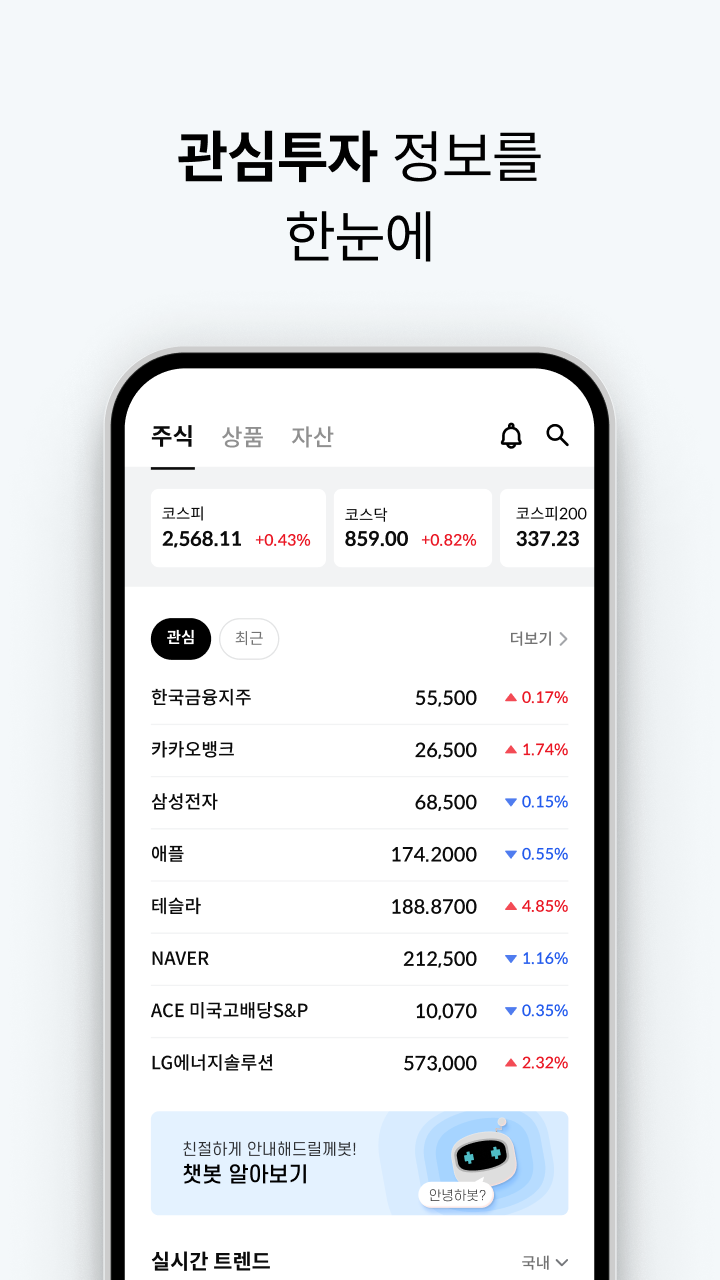Open notifications via the bell icon
The height and width of the screenshot is (1280, 720).
511,435
